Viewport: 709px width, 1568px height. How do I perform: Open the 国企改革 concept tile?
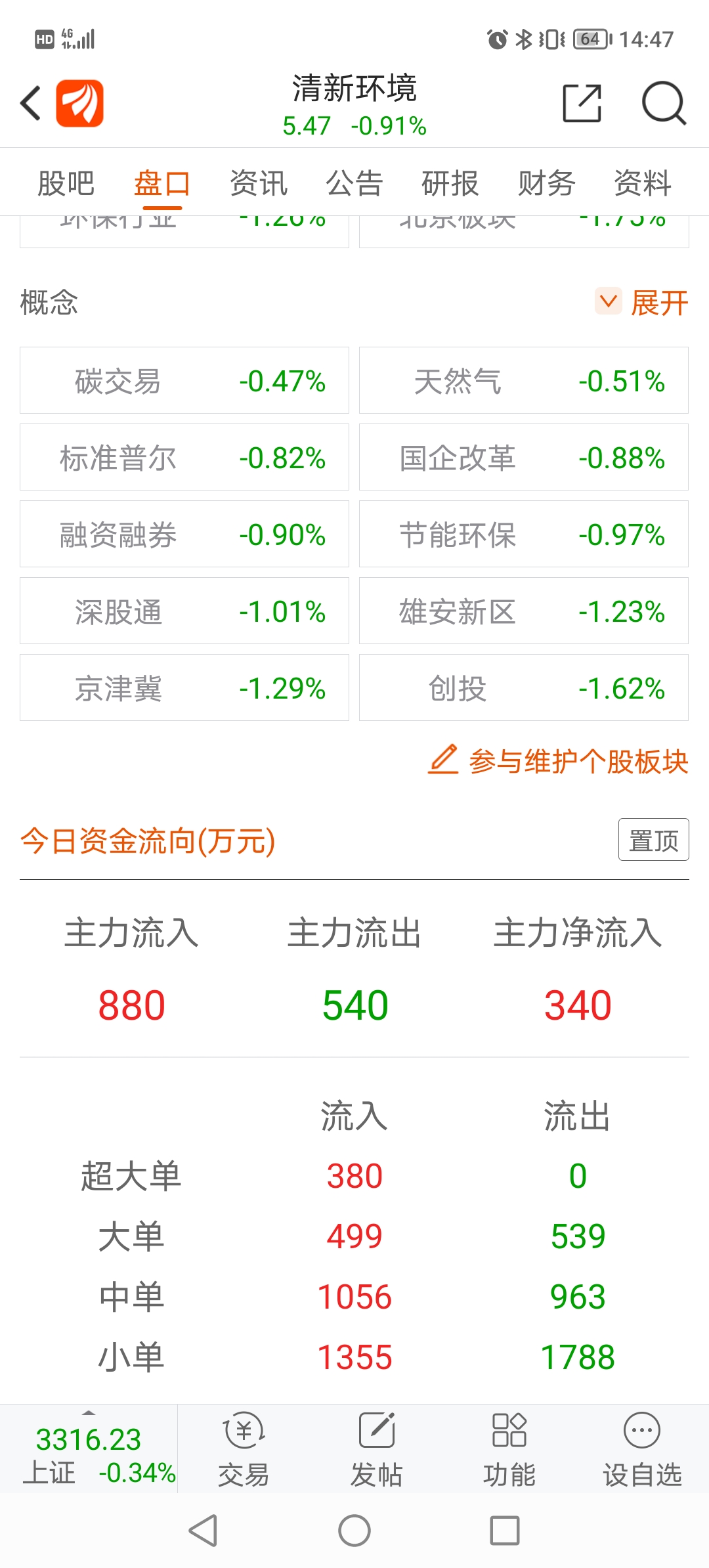click(524, 457)
